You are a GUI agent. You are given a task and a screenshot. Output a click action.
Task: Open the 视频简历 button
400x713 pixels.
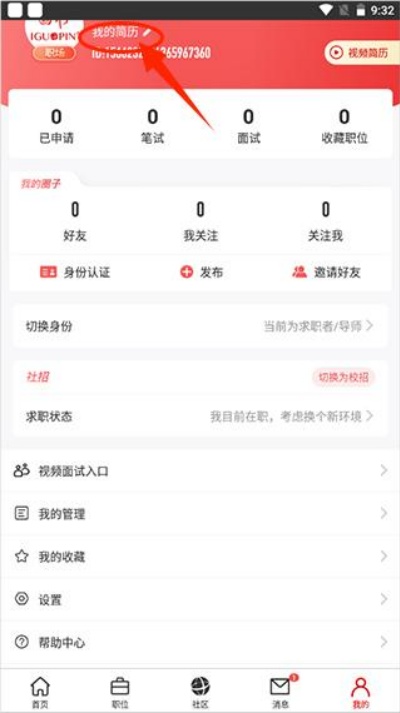361,53
